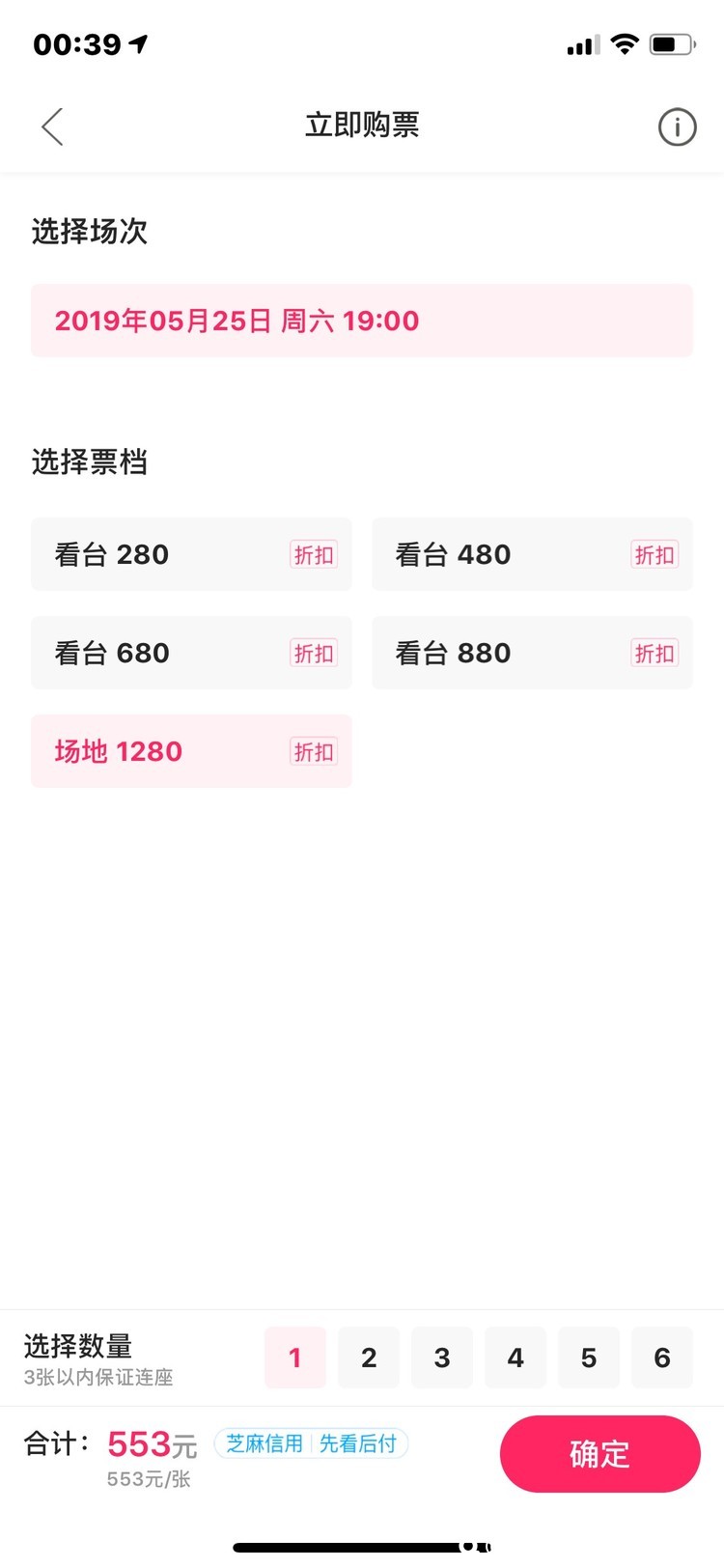Set ticket quantity to 4
Image resolution: width=724 pixels, height=1568 pixels.
click(515, 1358)
